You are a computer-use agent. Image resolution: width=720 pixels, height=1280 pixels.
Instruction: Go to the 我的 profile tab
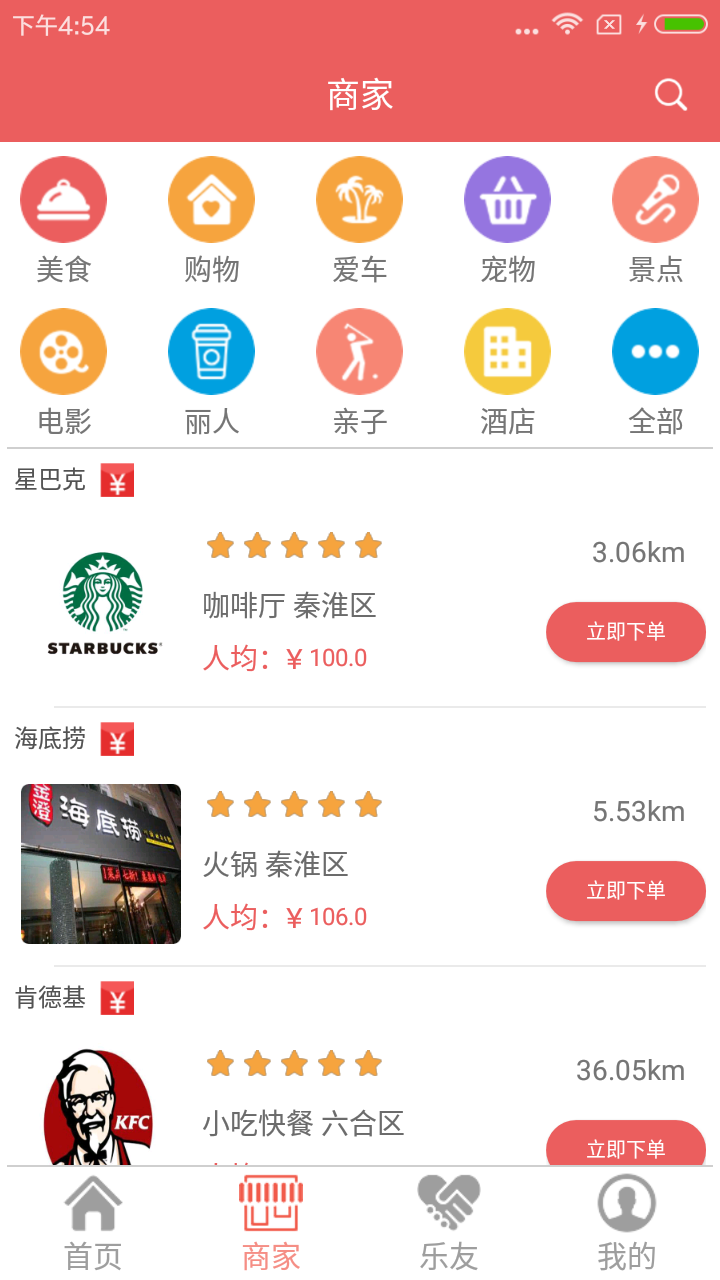[627, 1224]
